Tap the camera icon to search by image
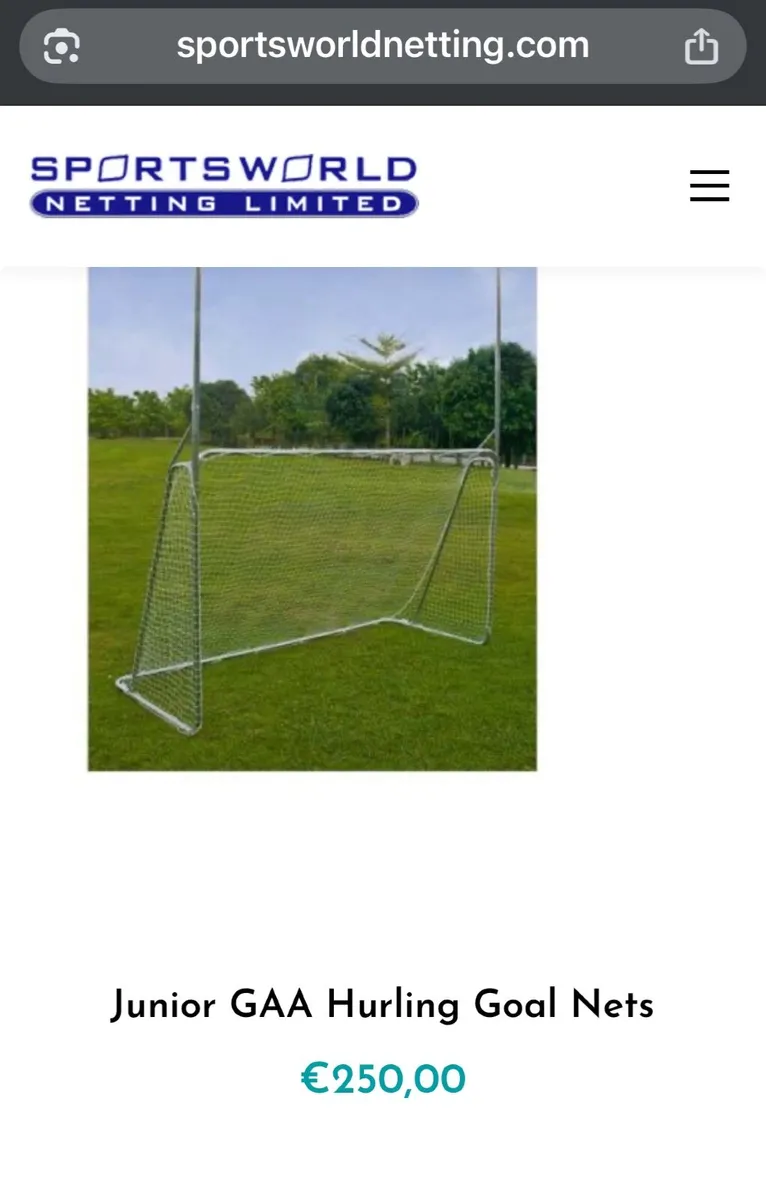Image resolution: width=766 pixels, height=1200 pixels. (x=62, y=45)
